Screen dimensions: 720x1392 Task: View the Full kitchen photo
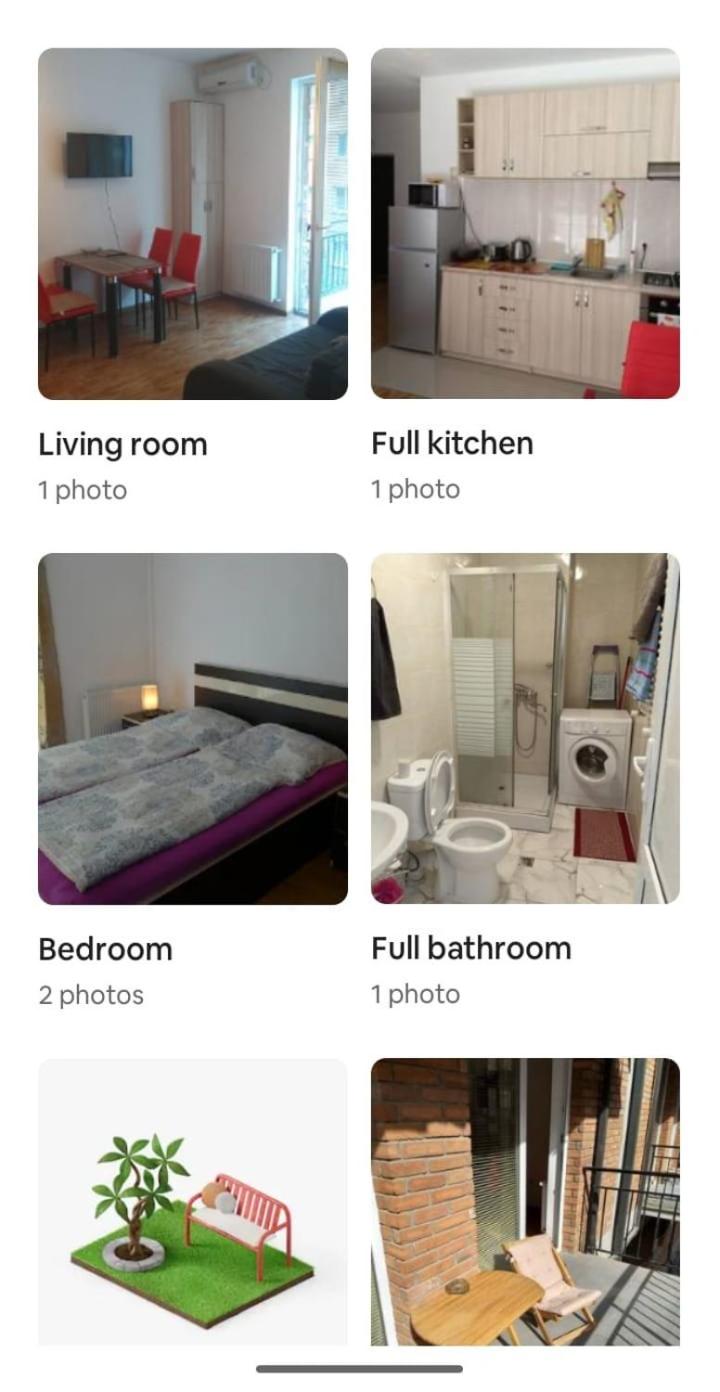click(x=525, y=224)
